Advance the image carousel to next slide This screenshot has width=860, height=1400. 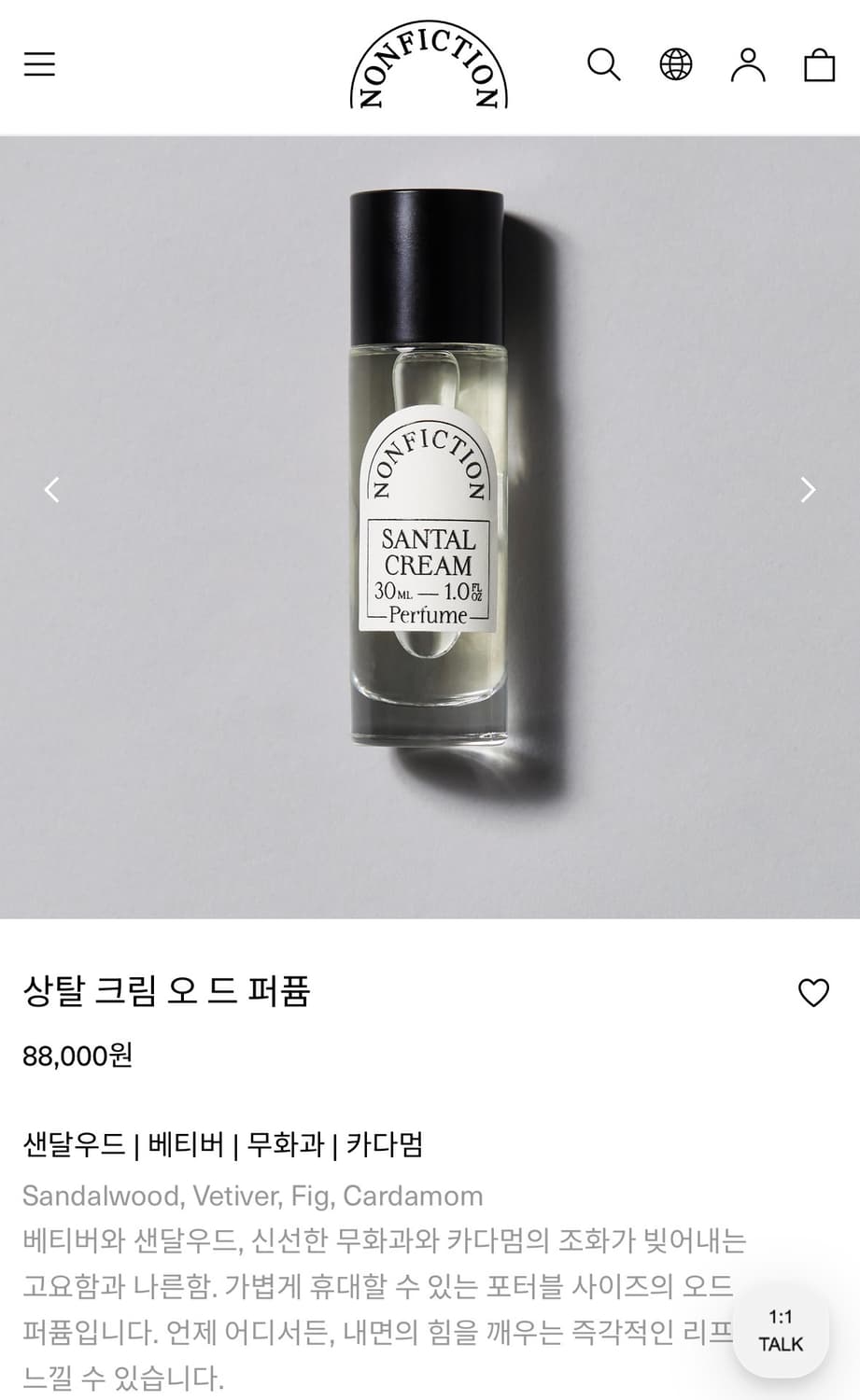click(807, 490)
